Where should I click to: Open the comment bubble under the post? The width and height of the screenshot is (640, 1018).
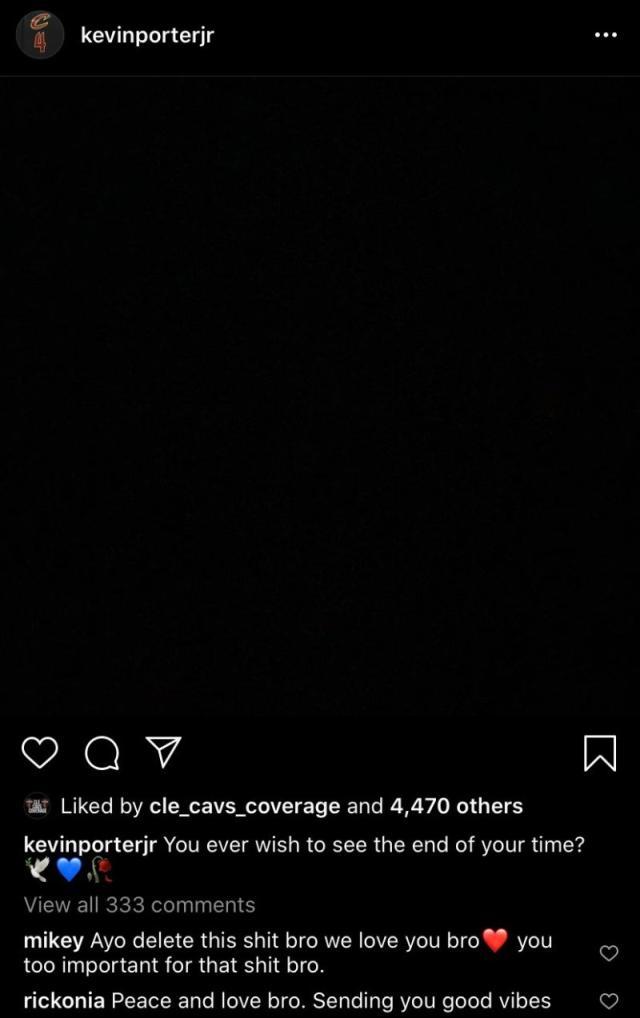101,754
